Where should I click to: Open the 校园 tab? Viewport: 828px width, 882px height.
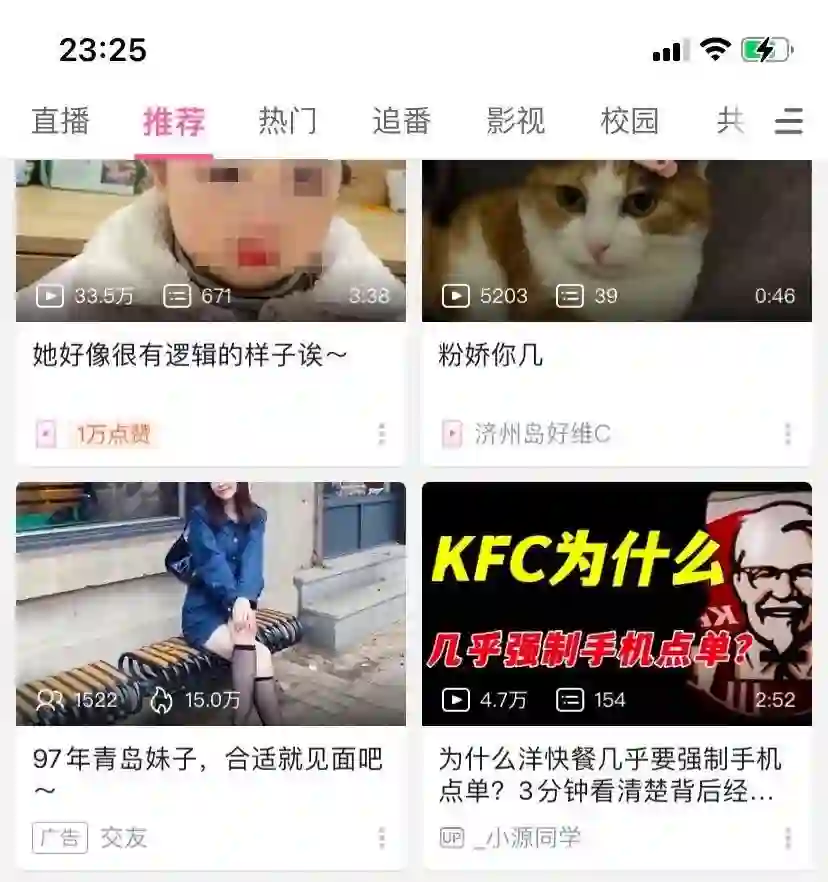click(x=630, y=122)
